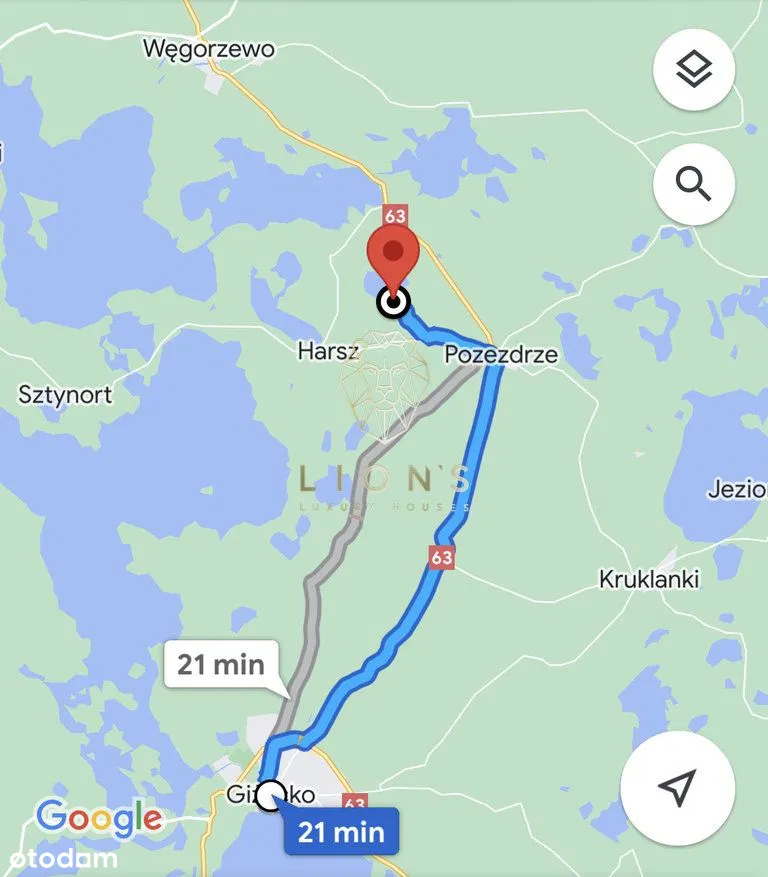Recenter map with the location arrow
This screenshot has height=877, width=768.
[679, 788]
